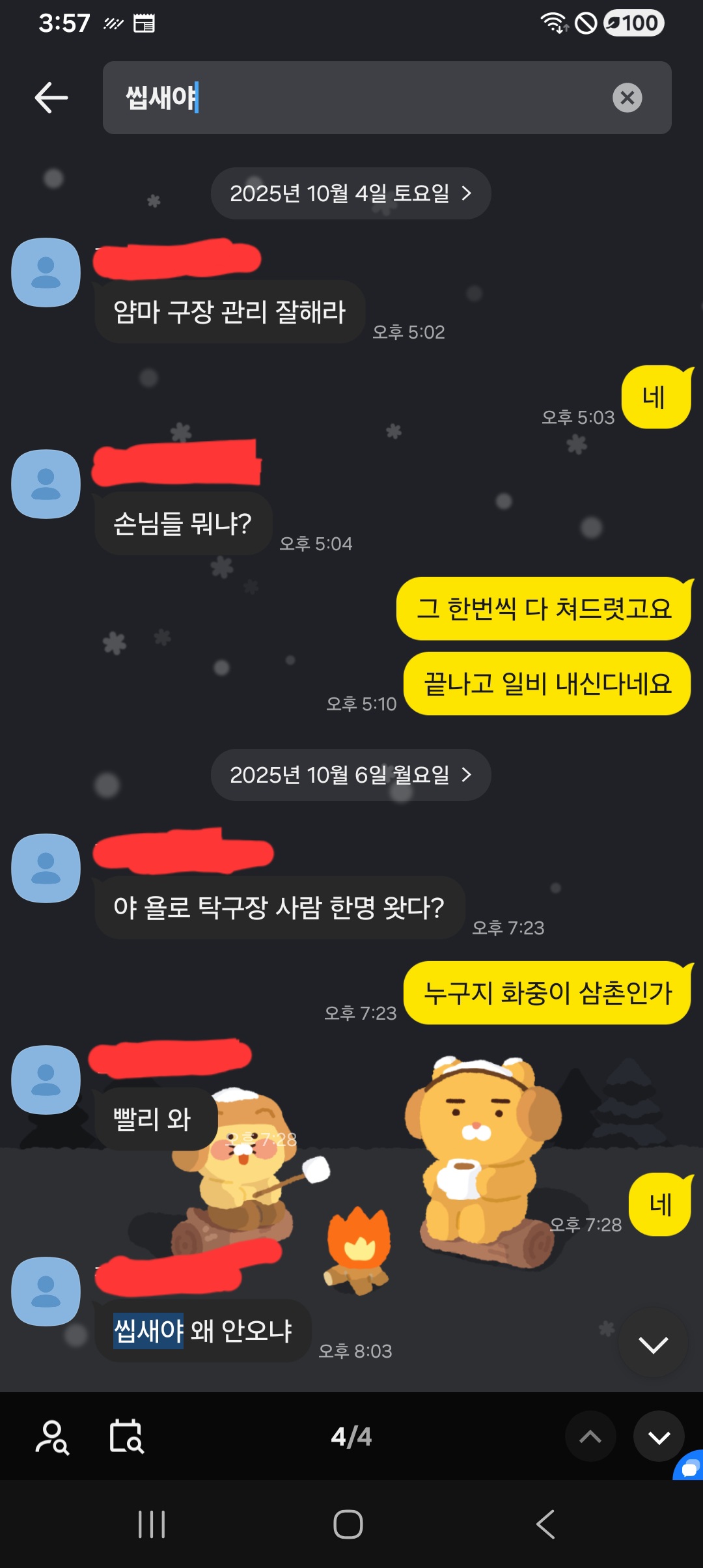Open the October 4, 2025 date chip
Screen dimensions: 703x1568
tap(350, 193)
